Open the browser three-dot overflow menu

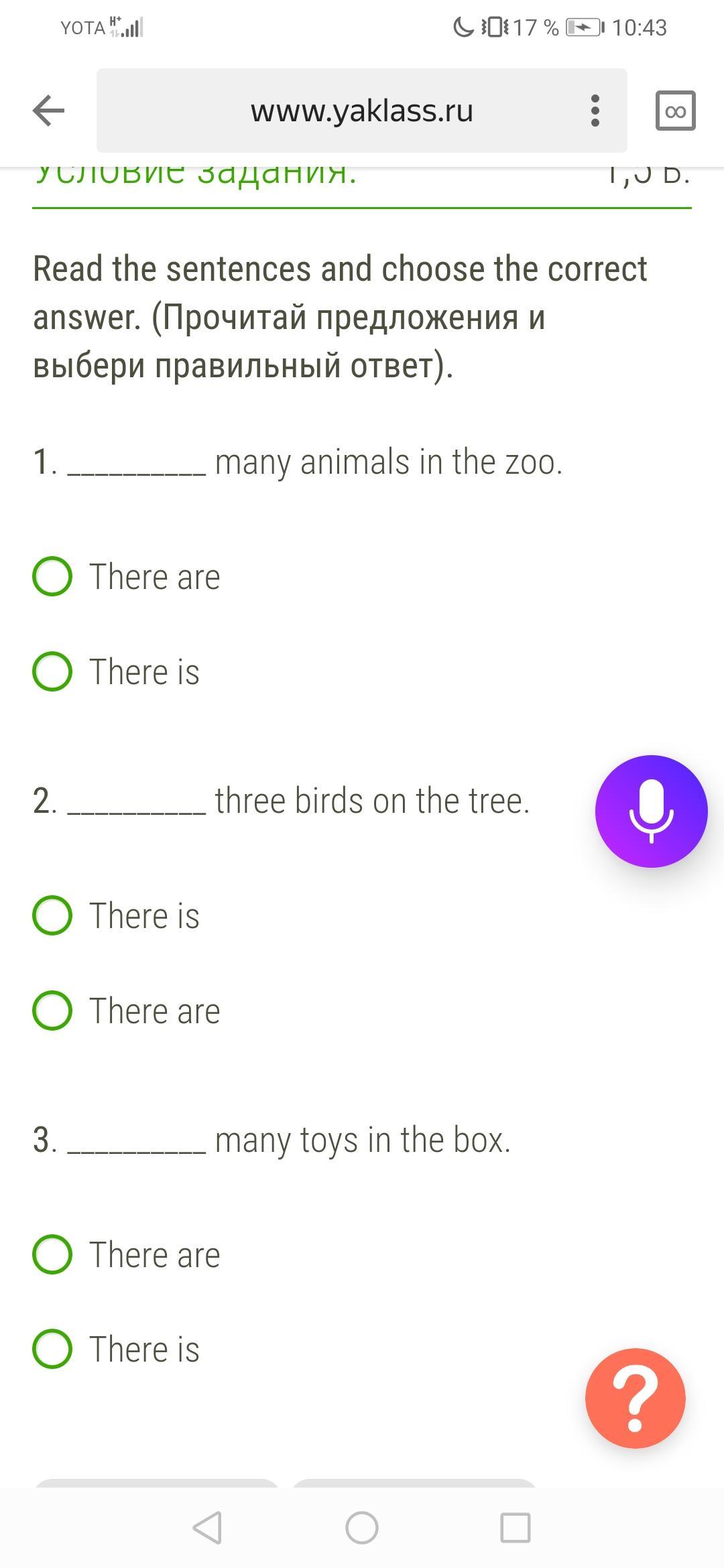tap(595, 111)
